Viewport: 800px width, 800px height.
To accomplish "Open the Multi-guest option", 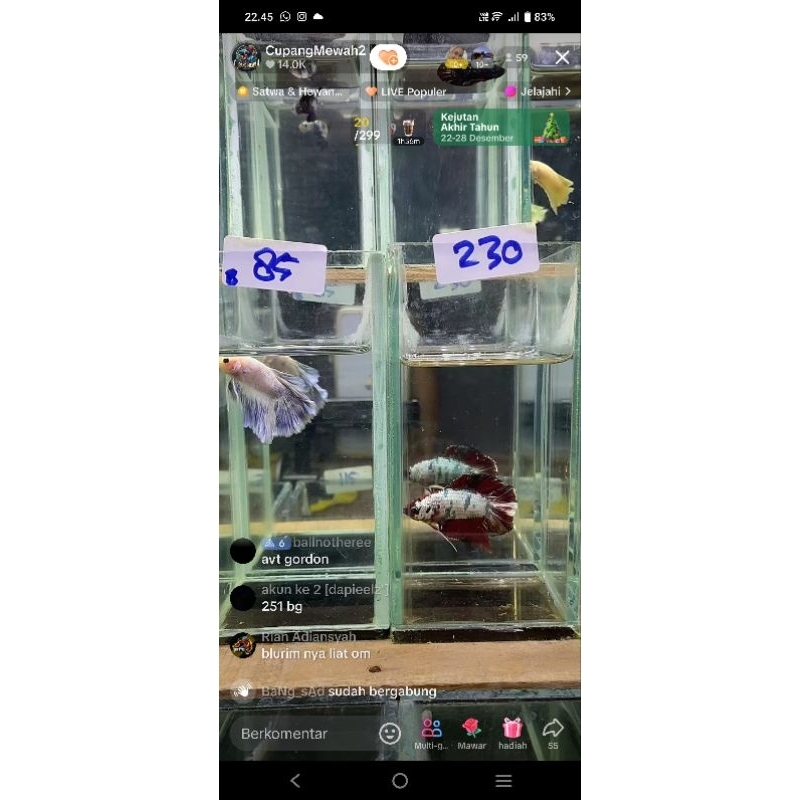I will 432,733.
